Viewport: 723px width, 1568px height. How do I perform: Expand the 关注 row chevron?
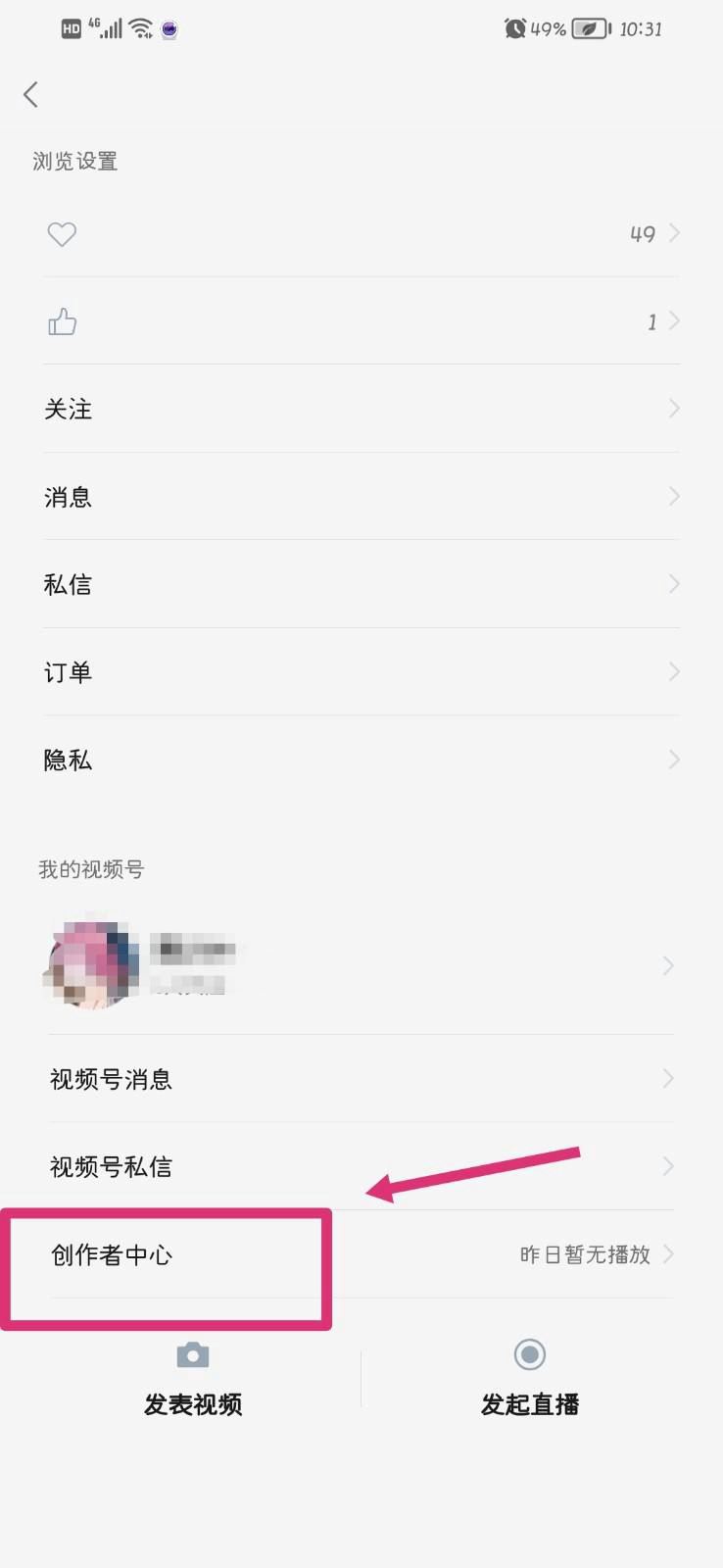(x=672, y=409)
